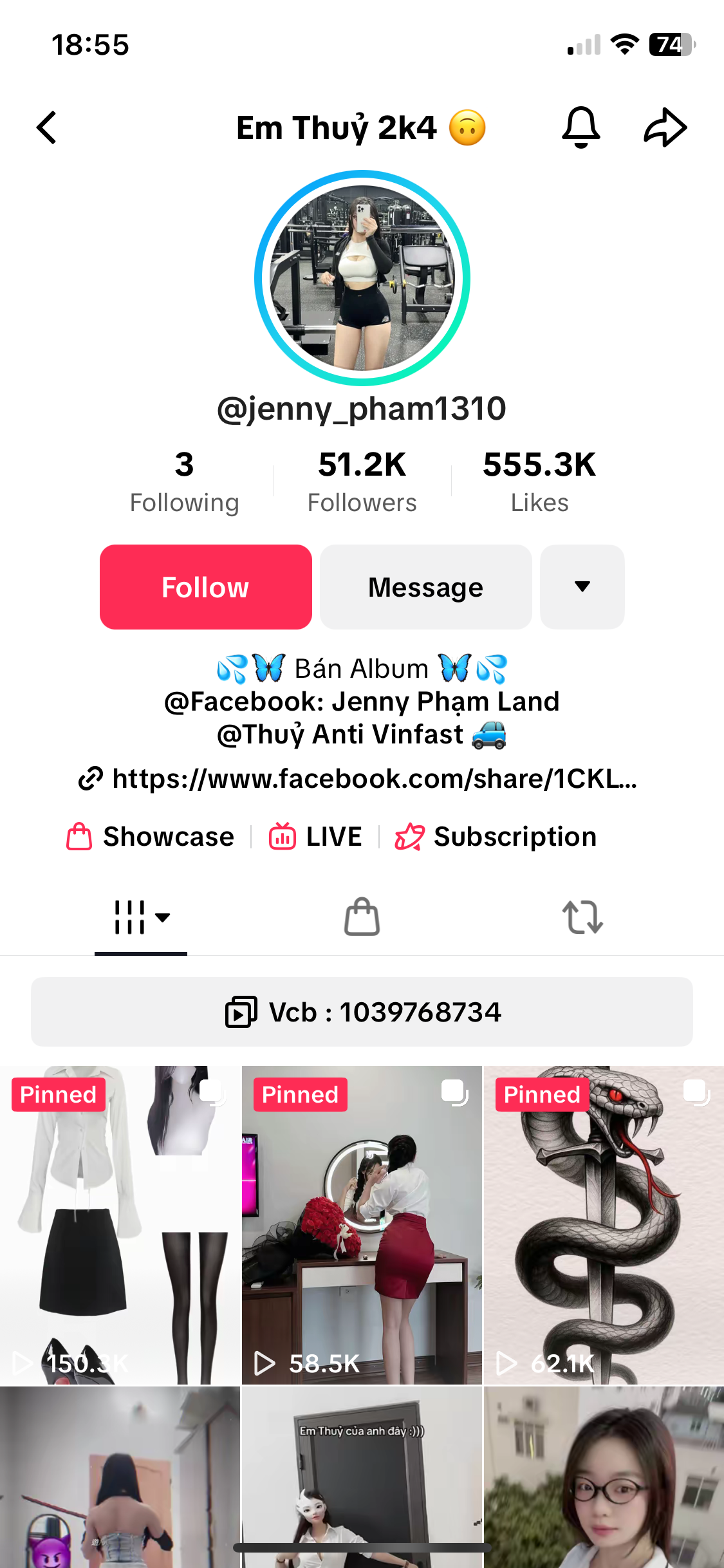Switch to the shopping bag tab

click(362, 917)
